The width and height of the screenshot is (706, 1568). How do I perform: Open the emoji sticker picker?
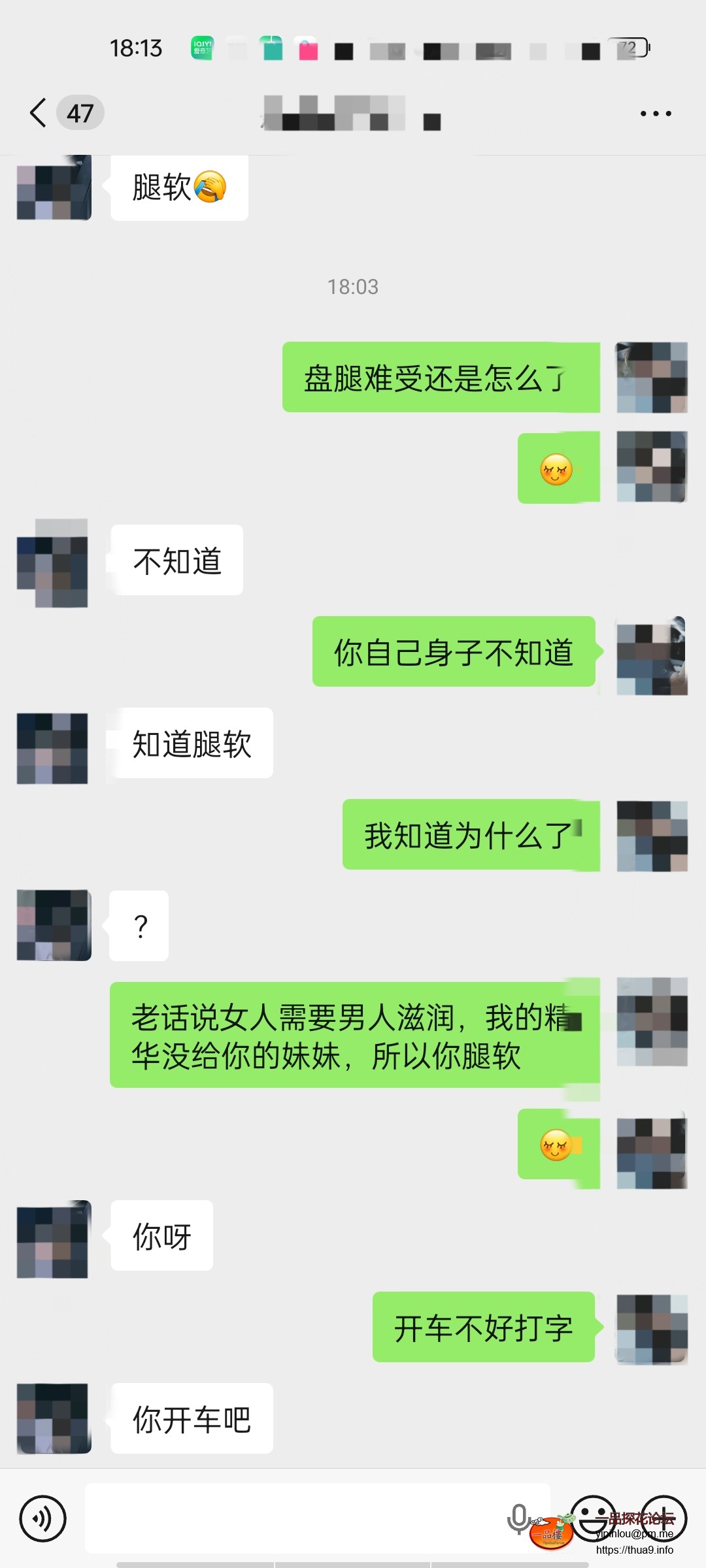click(589, 1519)
